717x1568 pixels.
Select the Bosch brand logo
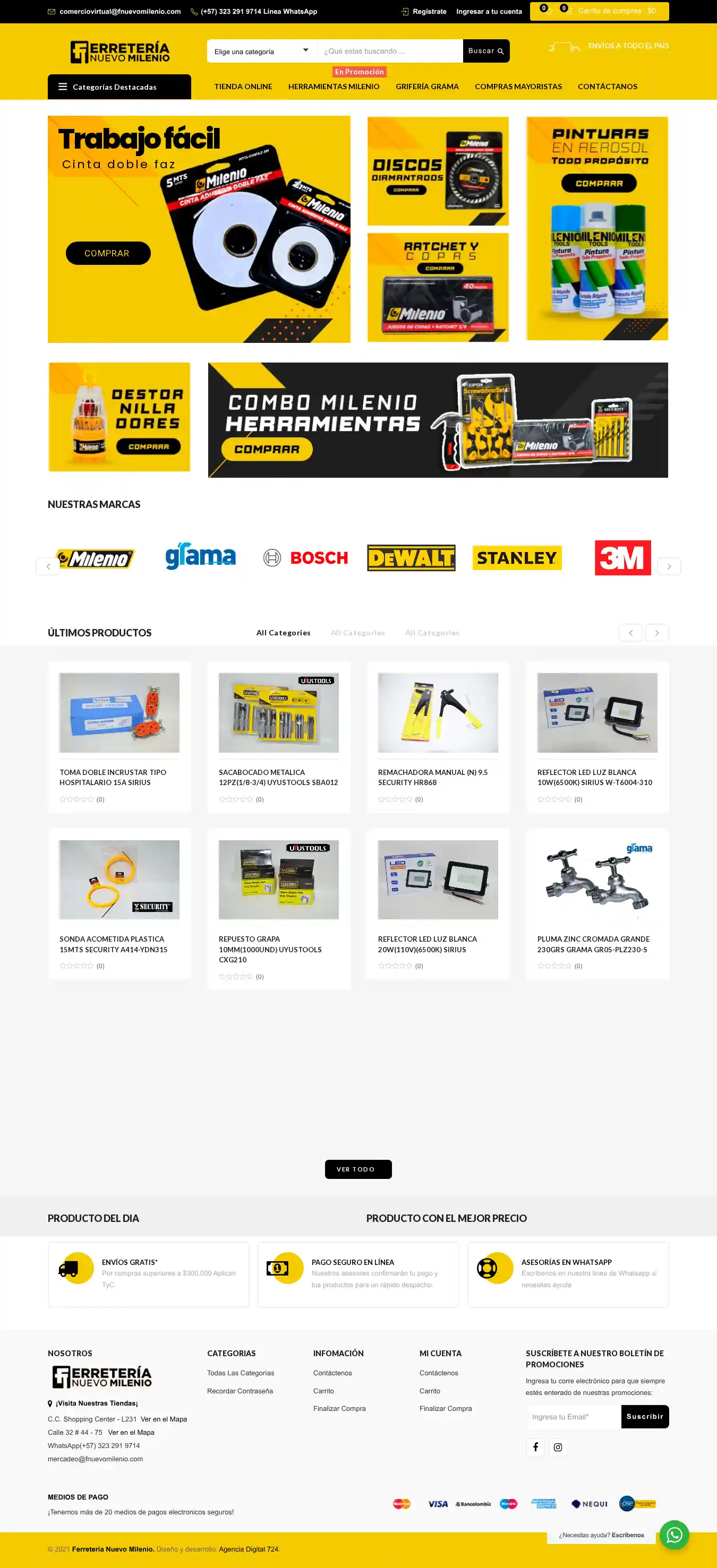[x=306, y=557]
